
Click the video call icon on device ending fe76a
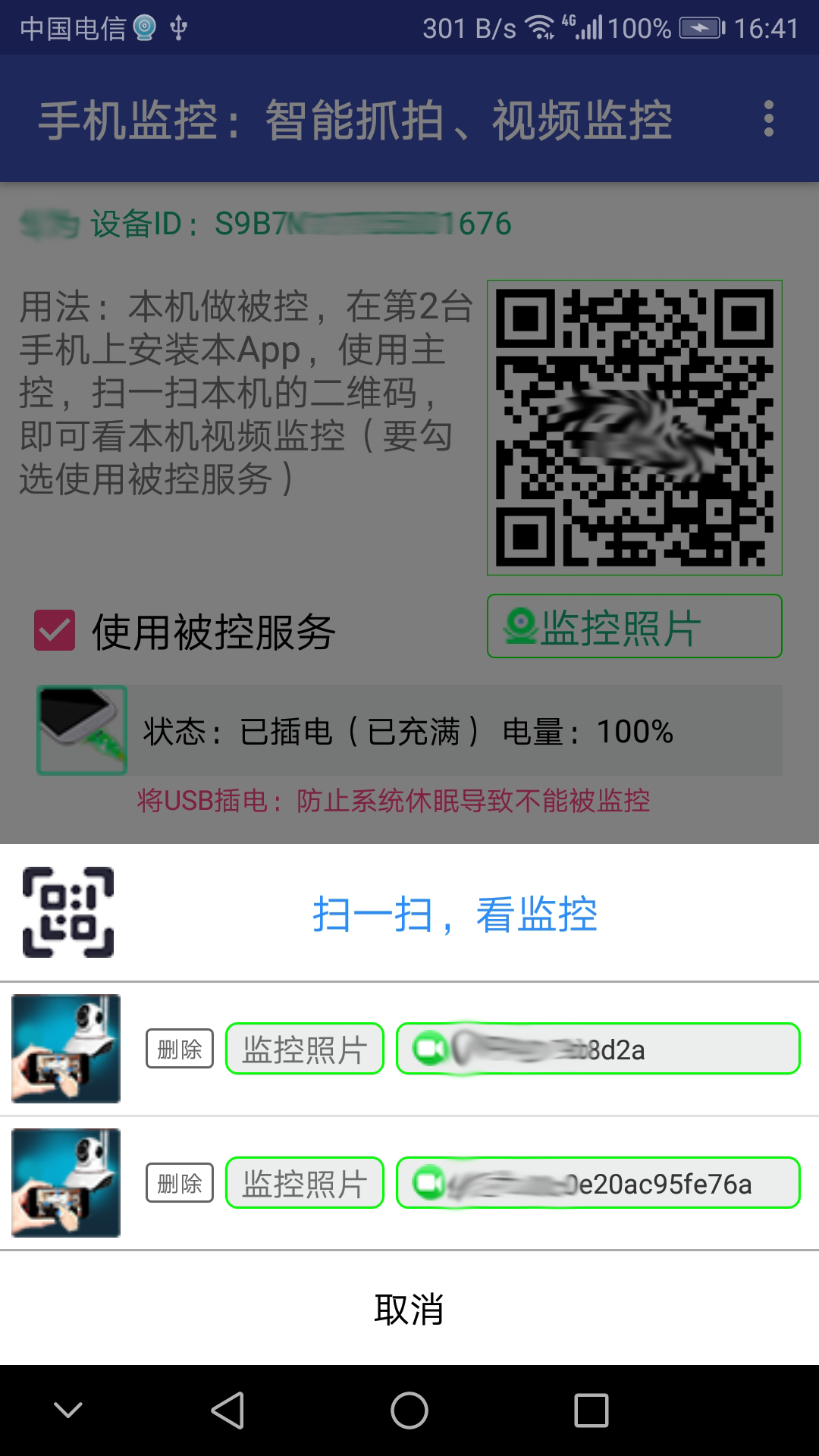tap(430, 1183)
